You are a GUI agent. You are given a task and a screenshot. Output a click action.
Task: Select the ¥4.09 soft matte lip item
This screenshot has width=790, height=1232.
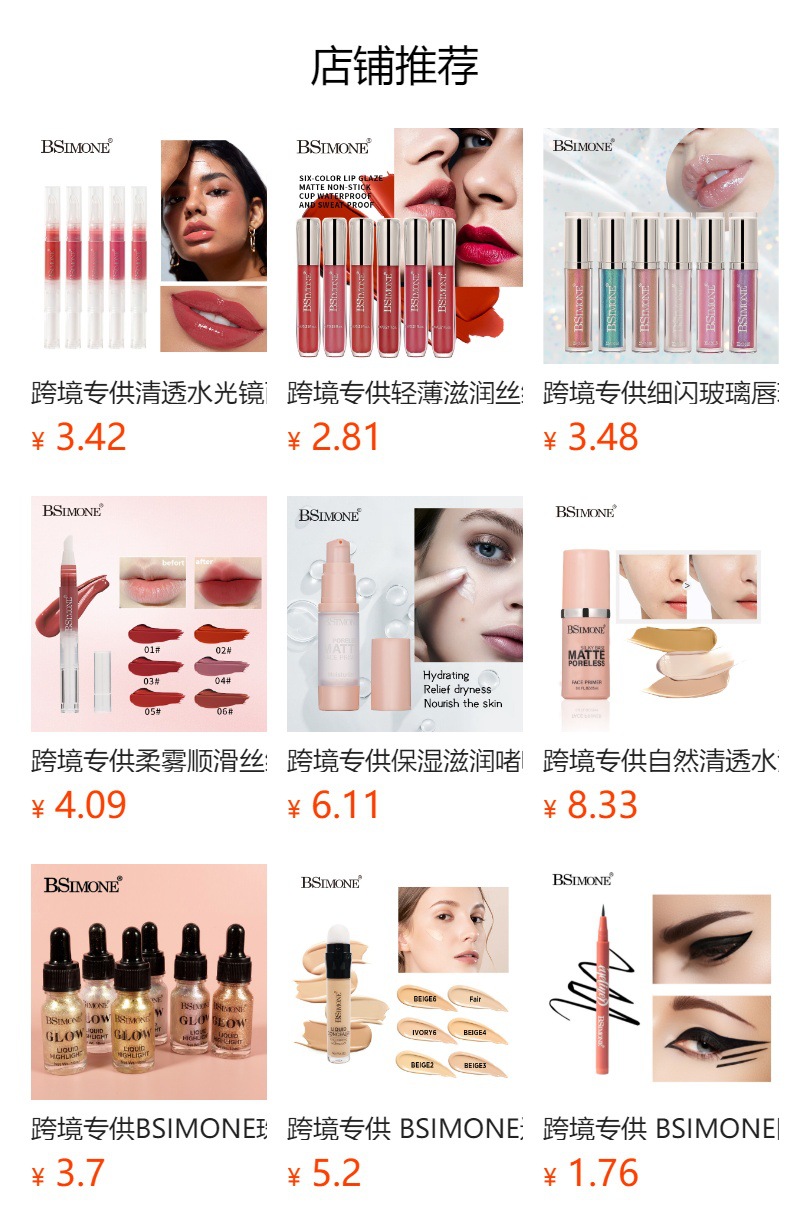[x=149, y=614]
